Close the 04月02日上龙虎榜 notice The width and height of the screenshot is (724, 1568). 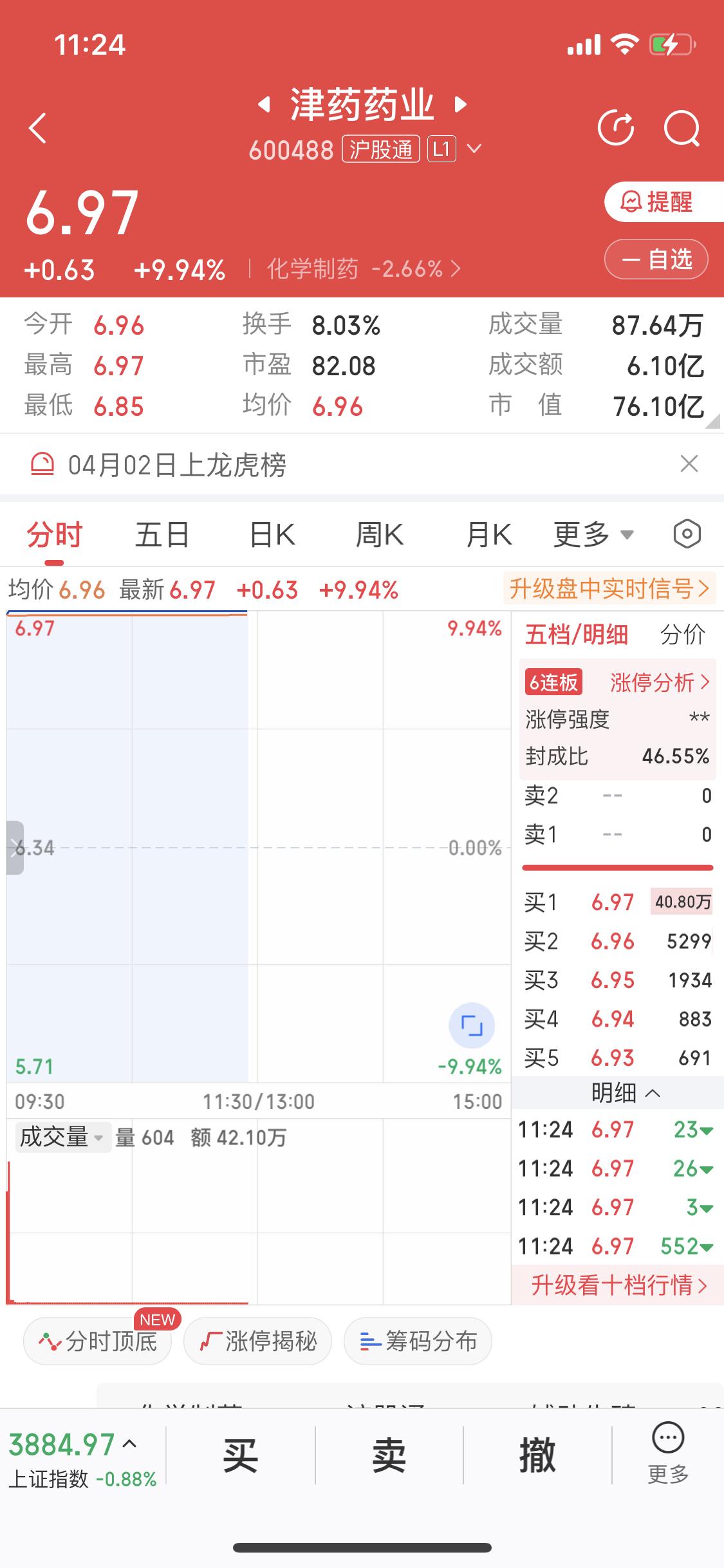689,465
